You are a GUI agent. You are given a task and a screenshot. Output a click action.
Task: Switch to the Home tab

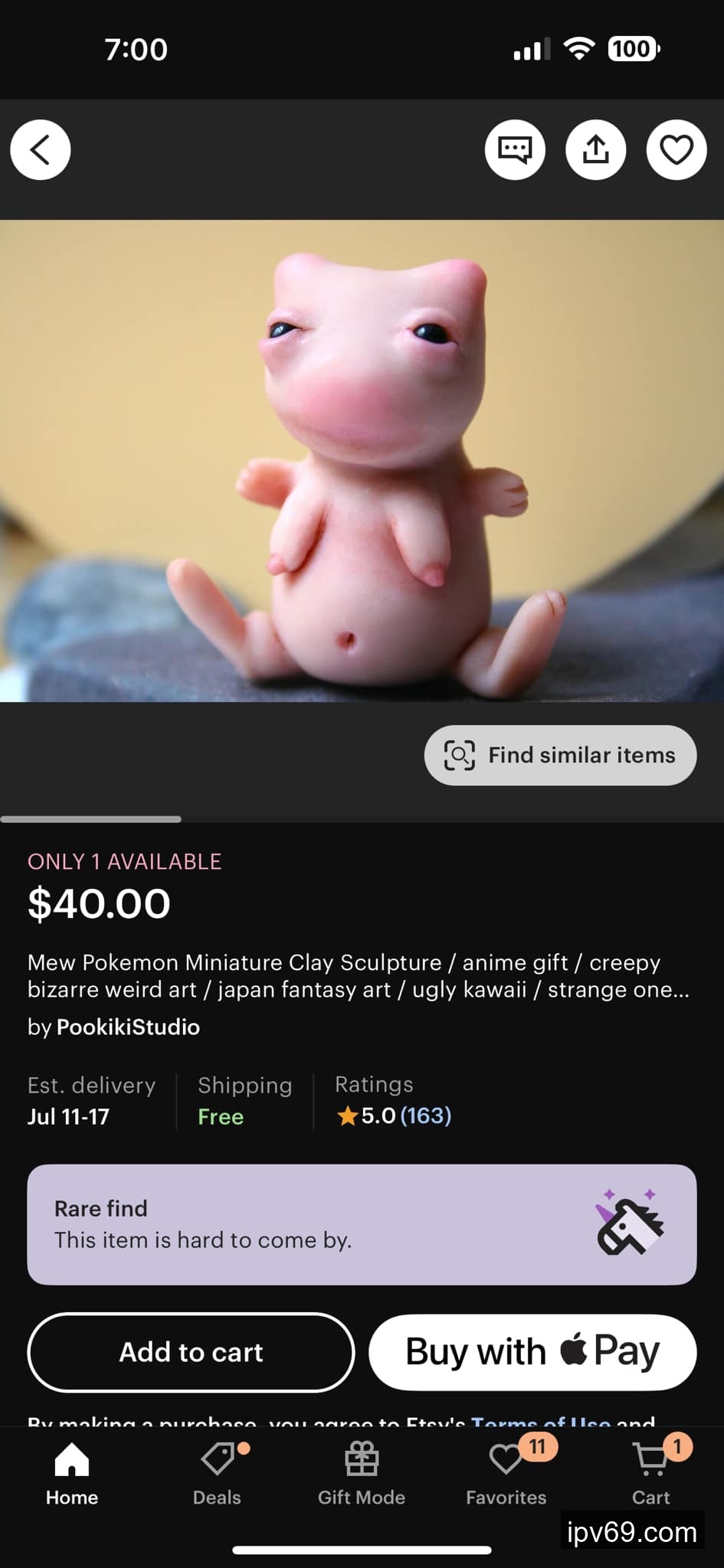(x=72, y=1475)
